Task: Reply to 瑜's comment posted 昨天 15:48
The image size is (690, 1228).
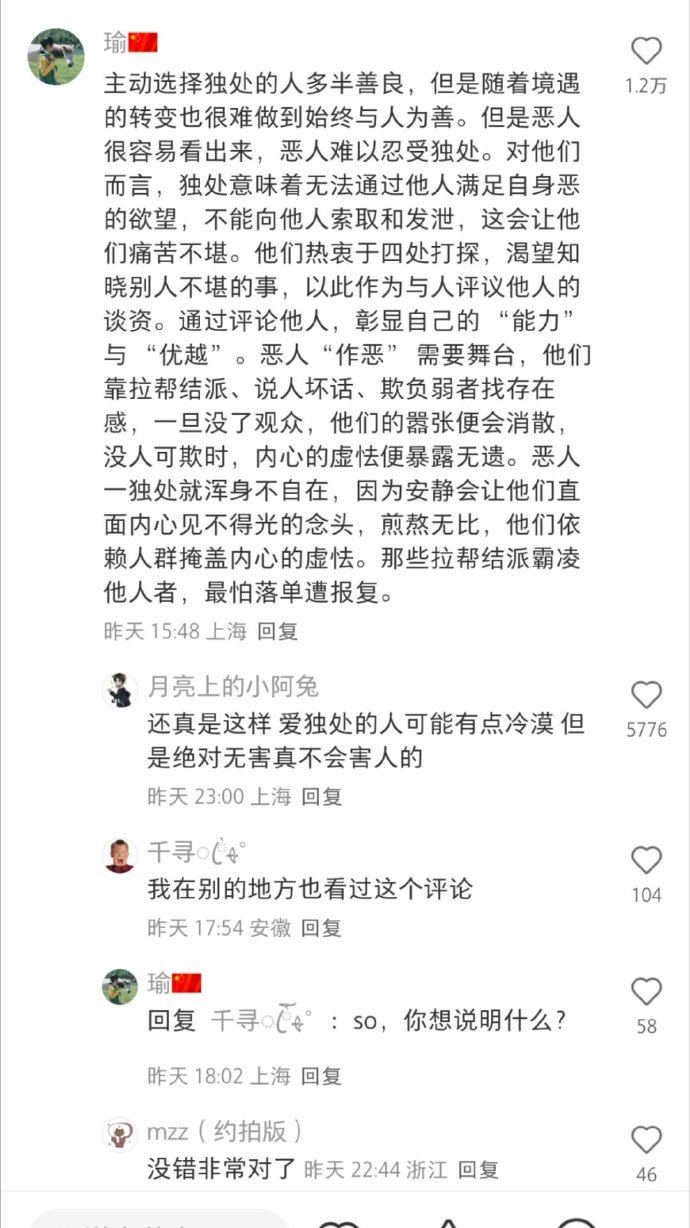Action: 278,631
